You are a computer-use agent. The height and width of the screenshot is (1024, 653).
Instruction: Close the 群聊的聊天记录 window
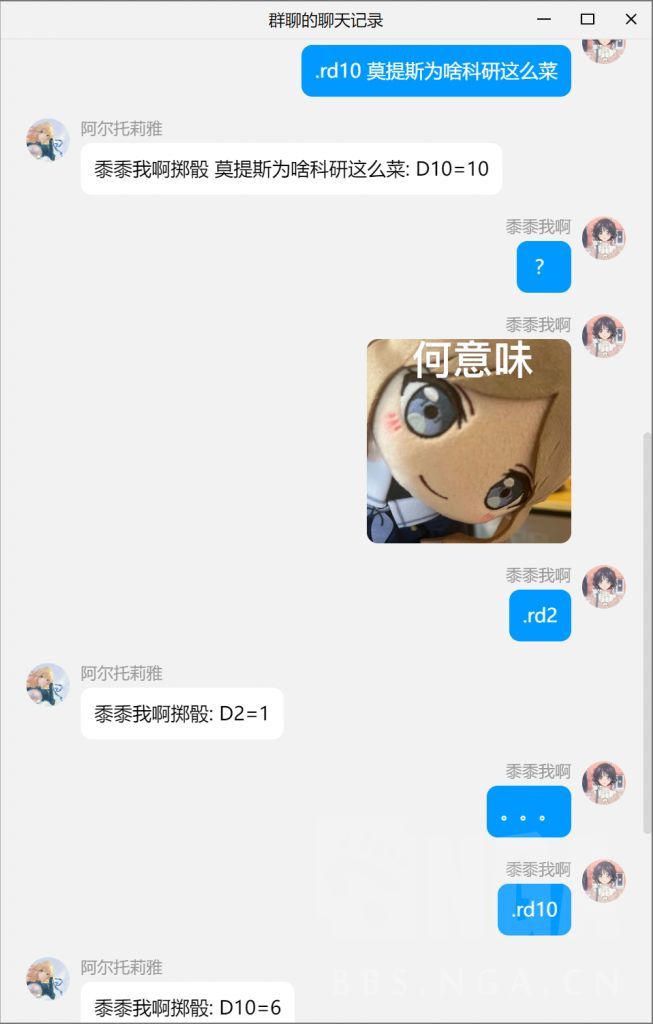[631, 20]
